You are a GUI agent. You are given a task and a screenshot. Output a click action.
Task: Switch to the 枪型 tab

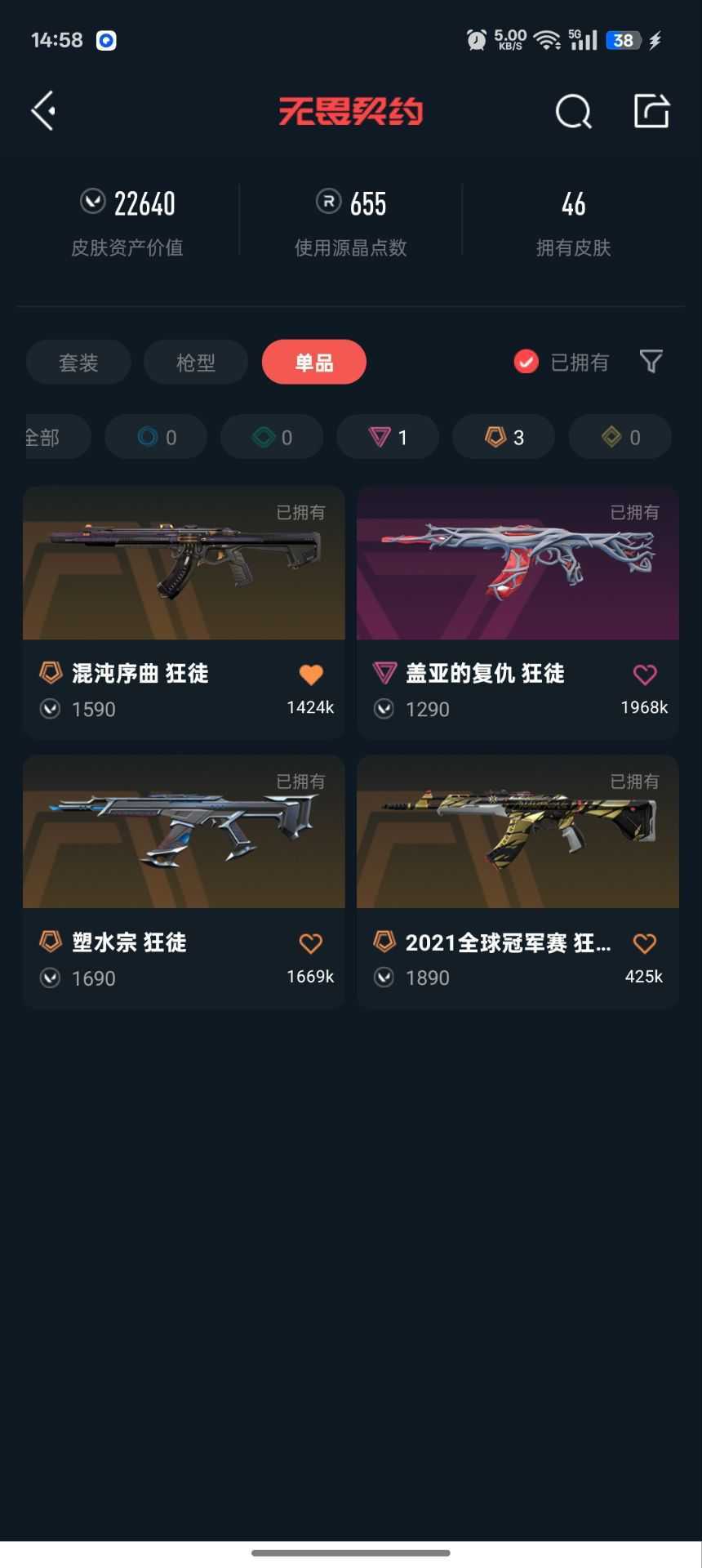coord(196,362)
